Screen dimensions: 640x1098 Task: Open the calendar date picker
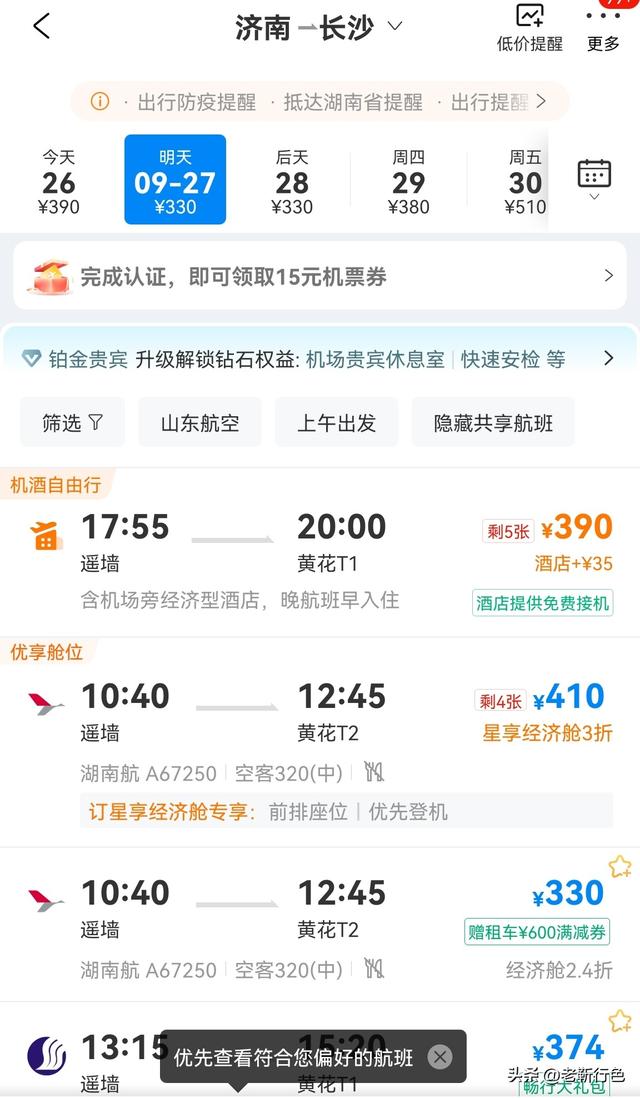click(x=594, y=178)
